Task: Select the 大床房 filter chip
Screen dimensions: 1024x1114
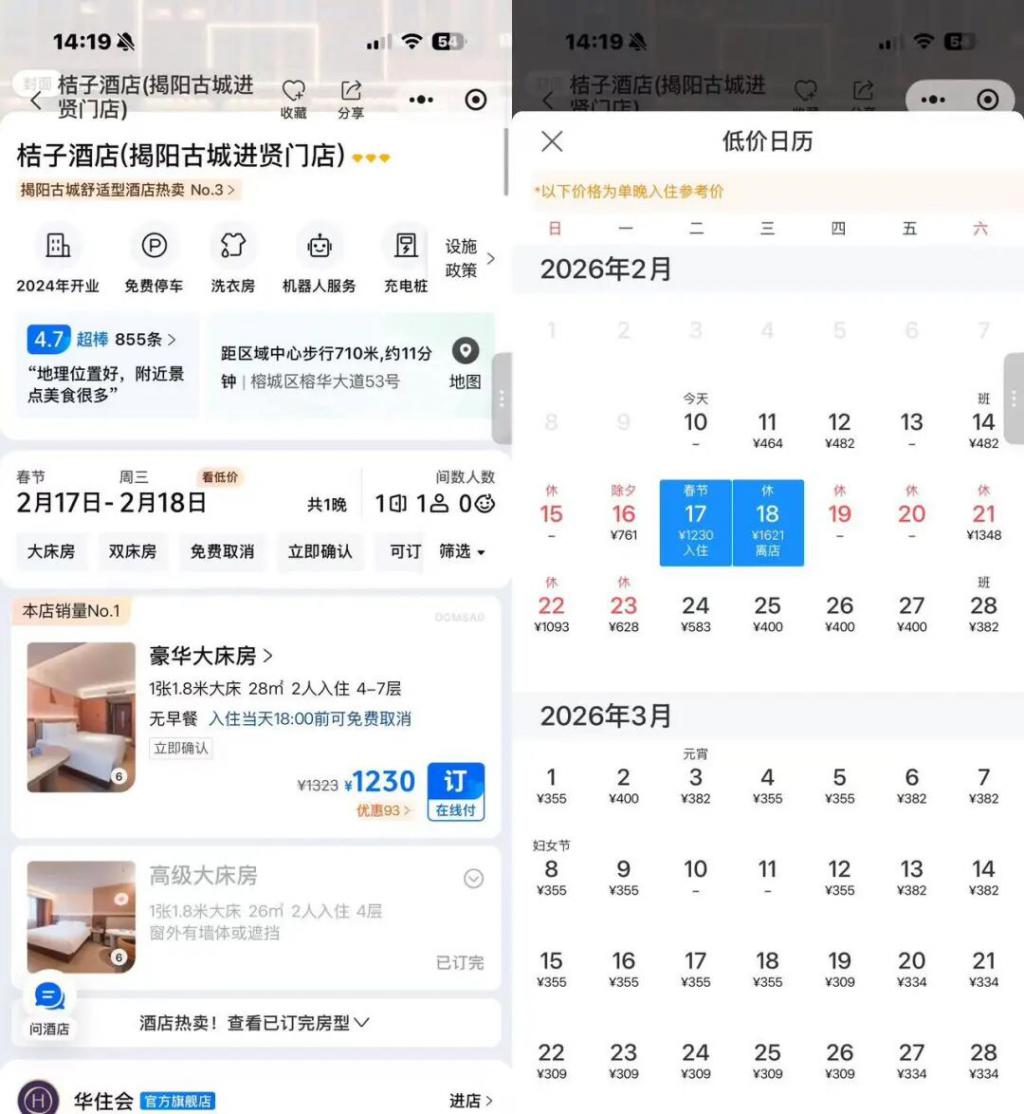Action: [51, 551]
